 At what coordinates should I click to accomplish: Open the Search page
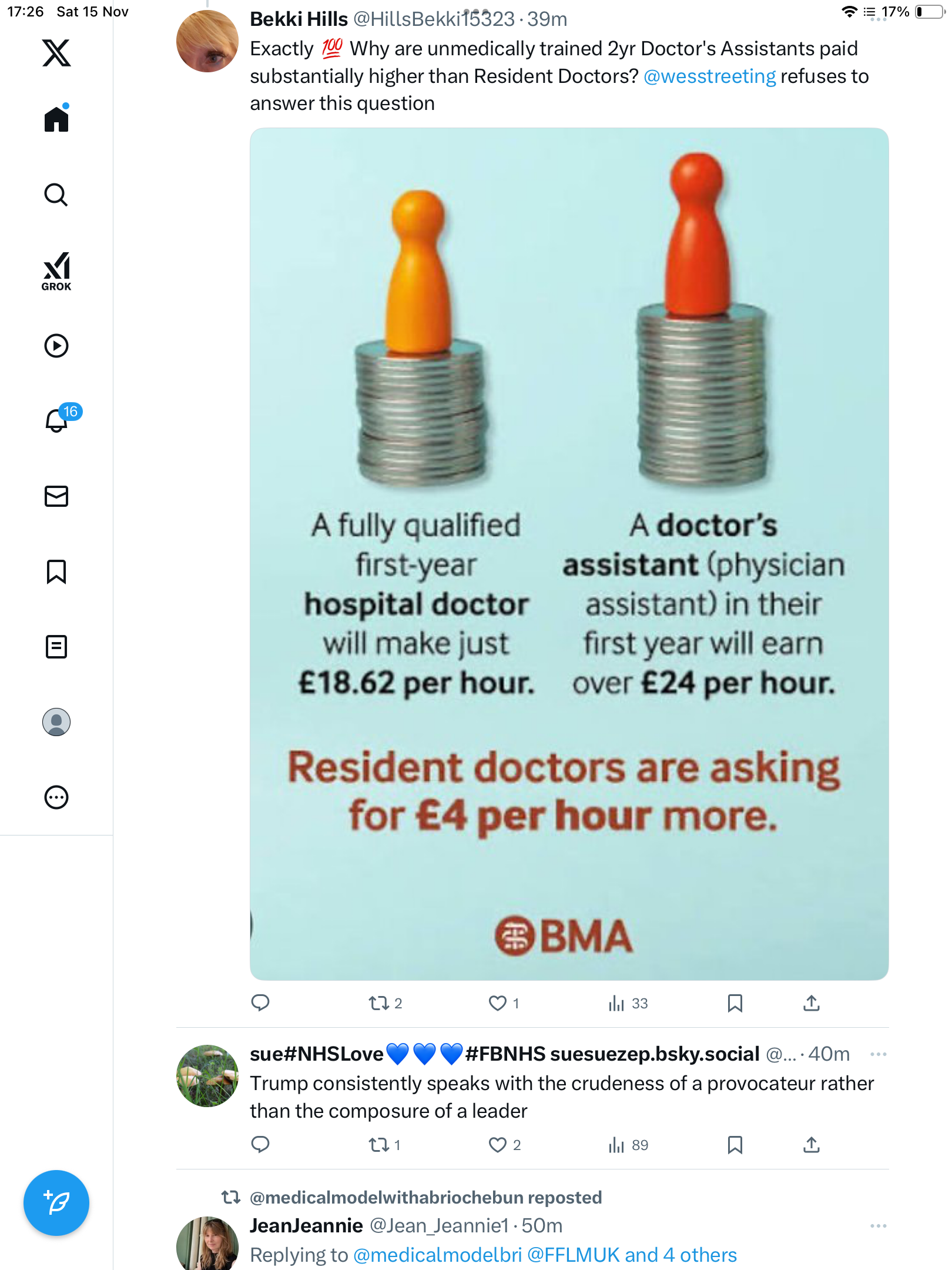pyautogui.click(x=56, y=195)
